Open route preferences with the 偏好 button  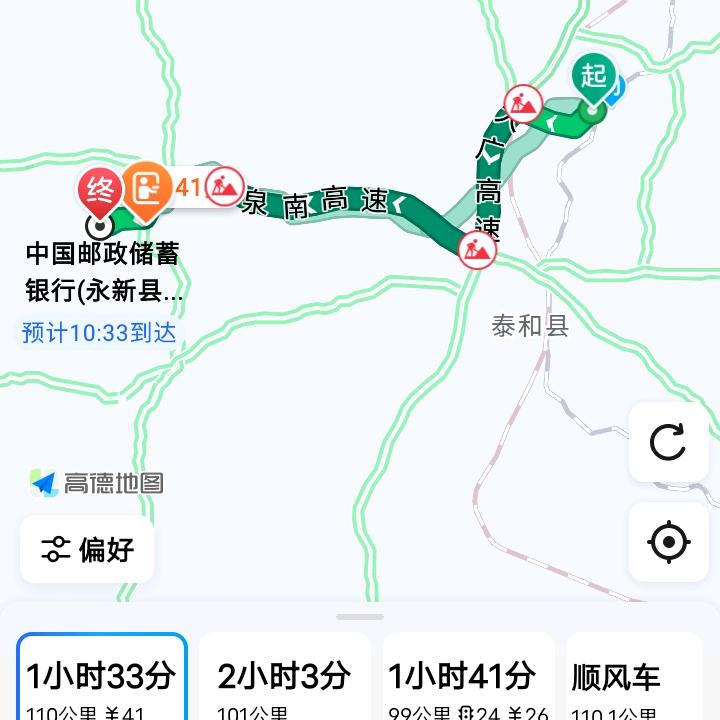click(88, 549)
